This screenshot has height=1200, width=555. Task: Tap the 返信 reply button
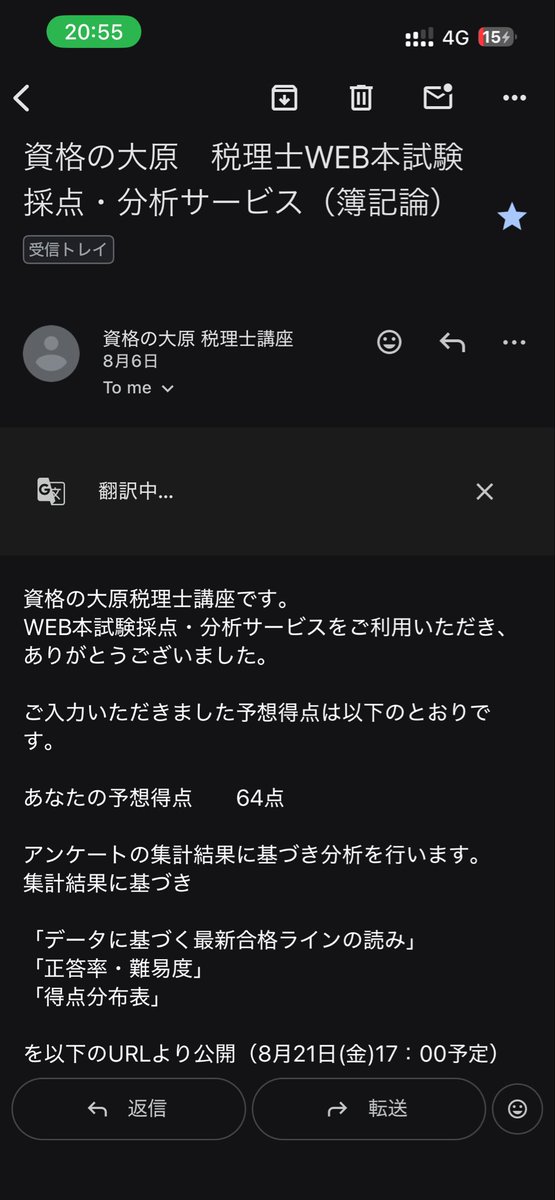pyautogui.click(x=128, y=1109)
